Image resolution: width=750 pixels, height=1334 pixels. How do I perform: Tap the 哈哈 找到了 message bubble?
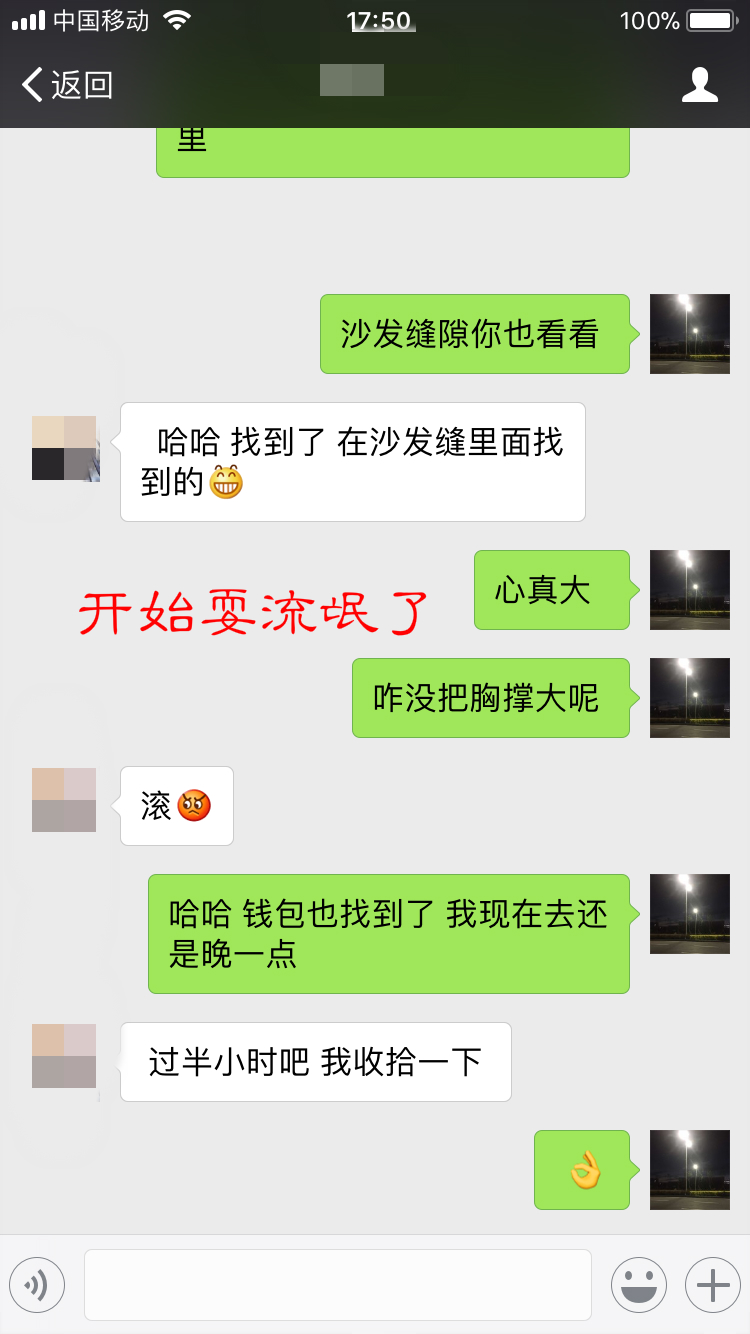coord(352,461)
